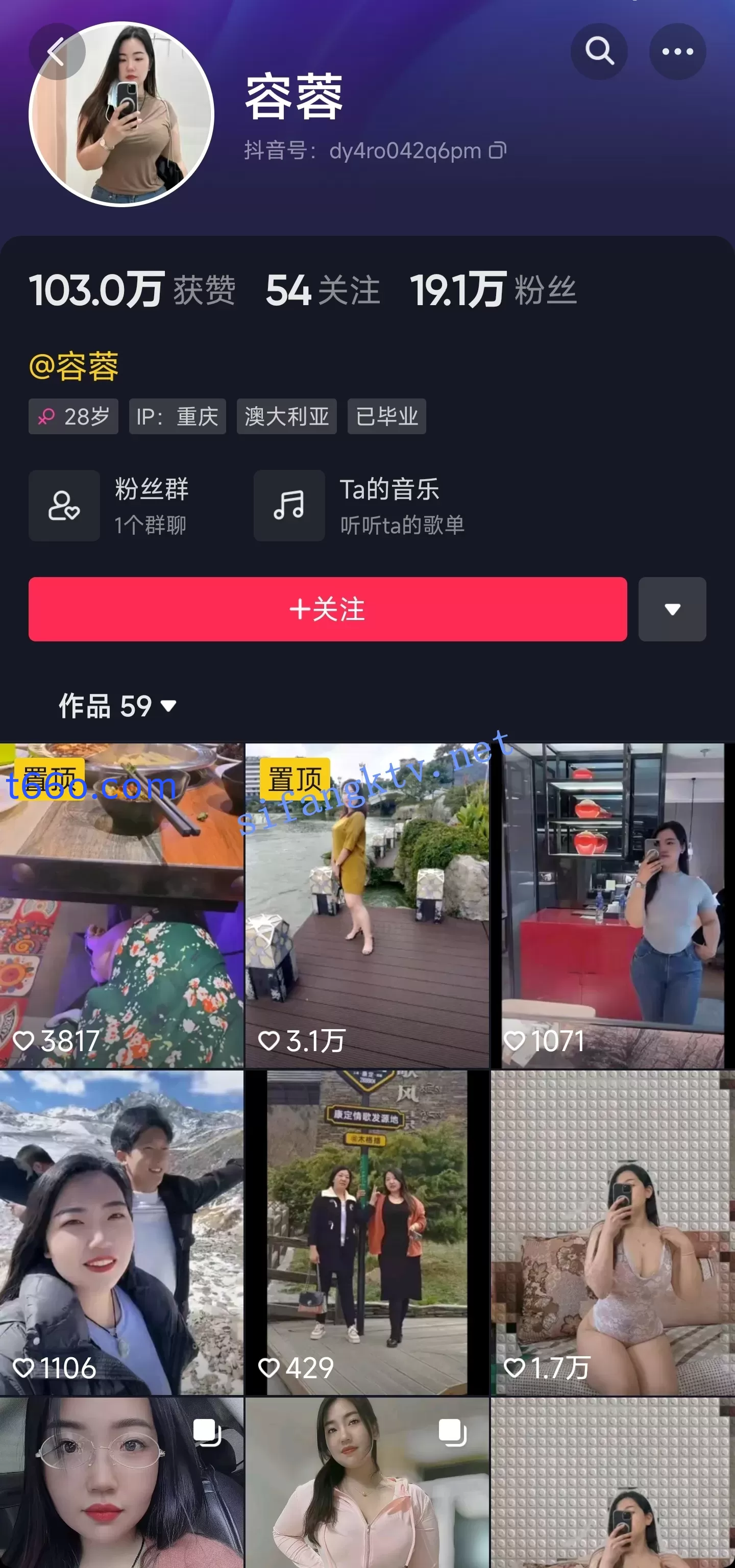Open the 粉丝群 fan group icon
The width and height of the screenshot is (735, 1568).
64,506
